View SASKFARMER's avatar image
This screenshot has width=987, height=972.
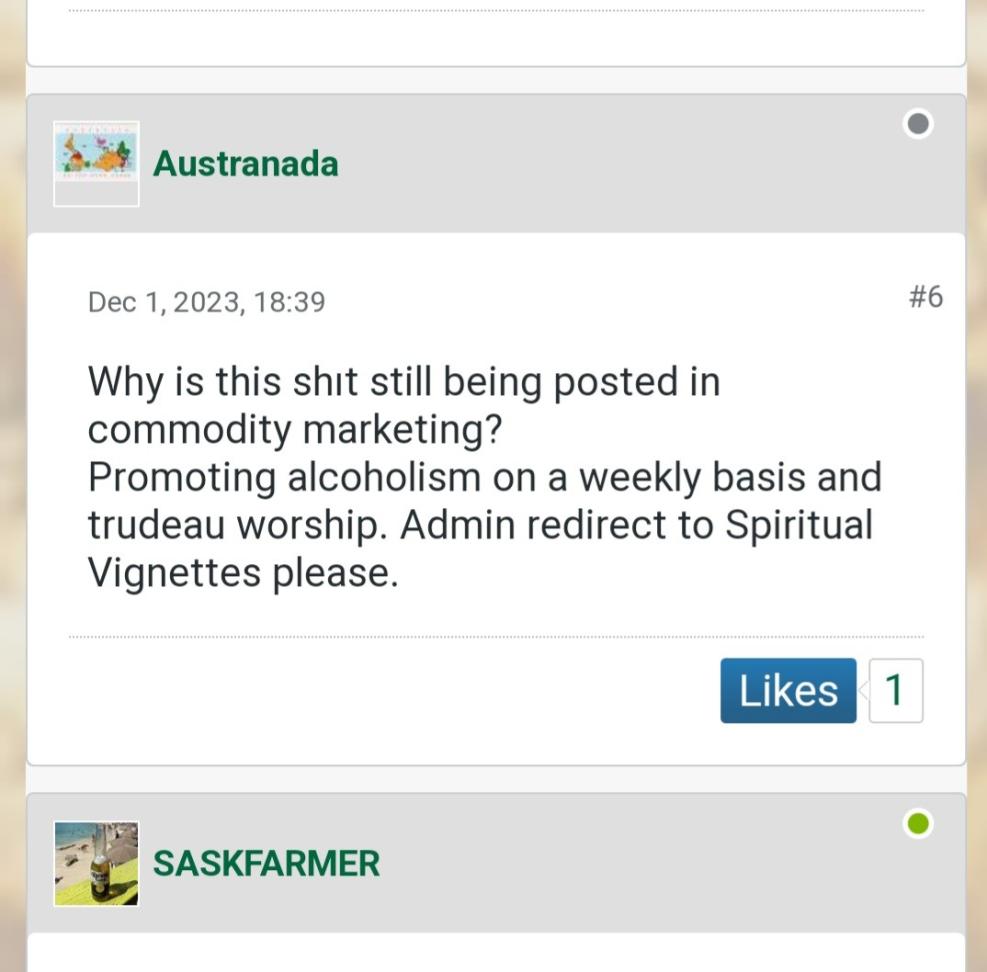[96, 864]
